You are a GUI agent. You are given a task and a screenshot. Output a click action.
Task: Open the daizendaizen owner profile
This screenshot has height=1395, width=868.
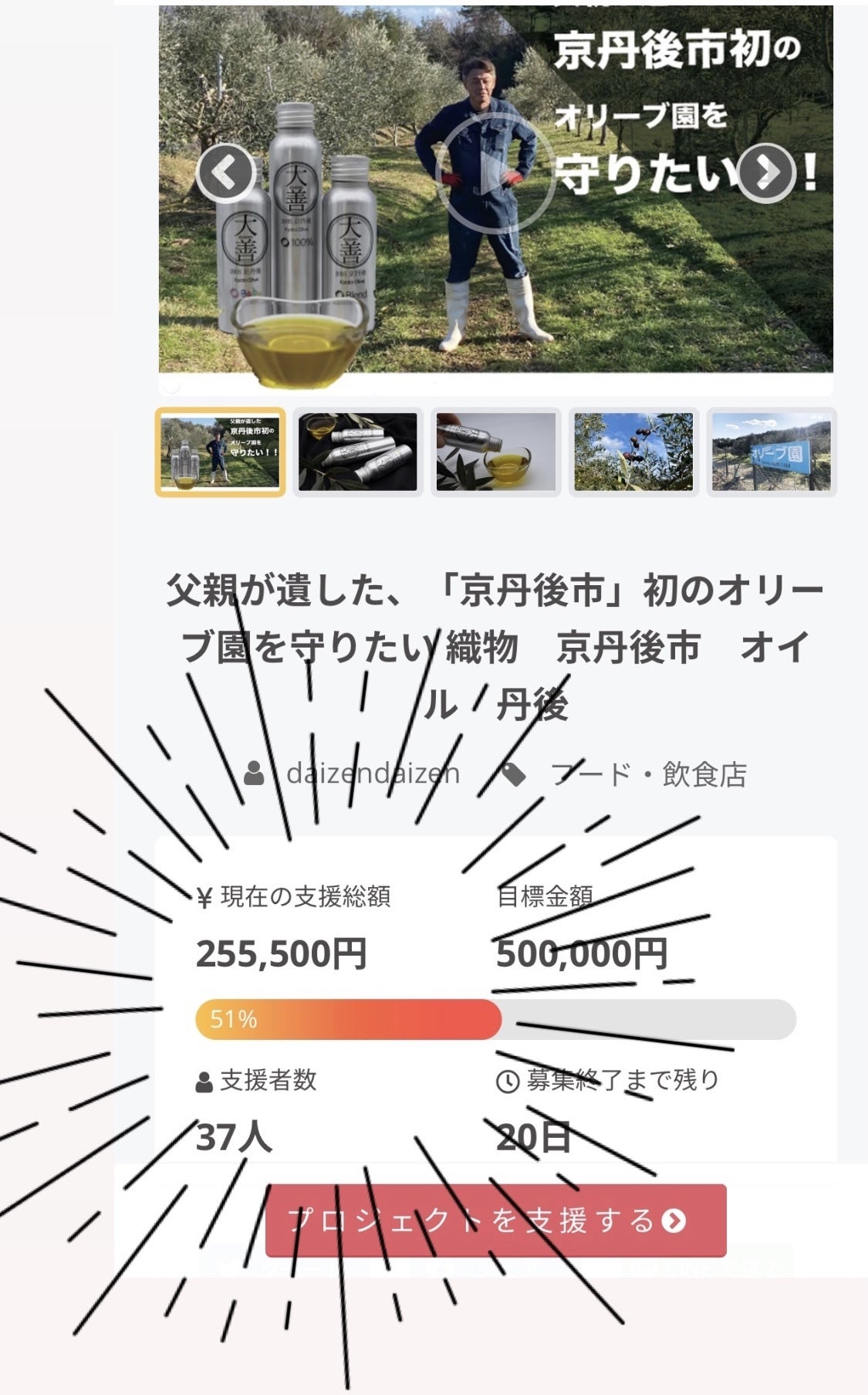point(373,773)
